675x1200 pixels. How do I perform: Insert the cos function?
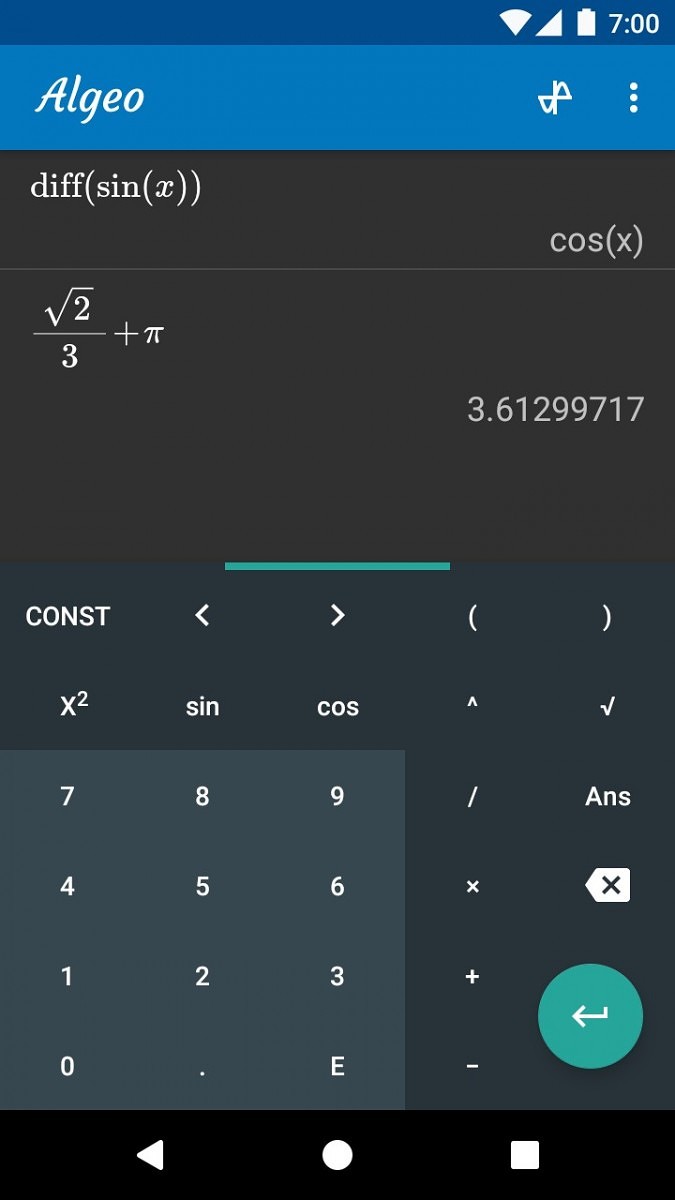point(337,706)
